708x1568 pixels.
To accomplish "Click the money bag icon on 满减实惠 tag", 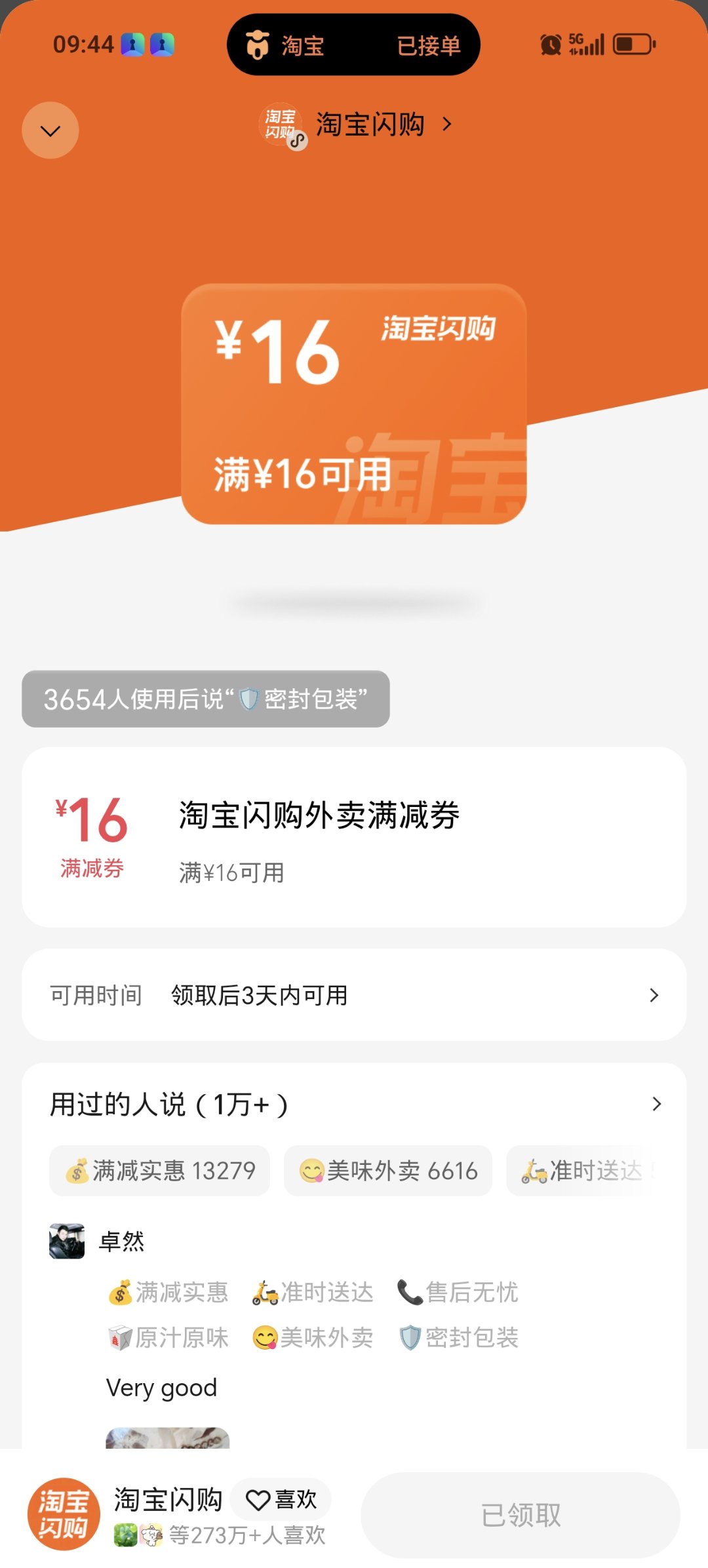I will pyautogui.click(x=121, y=1291).
